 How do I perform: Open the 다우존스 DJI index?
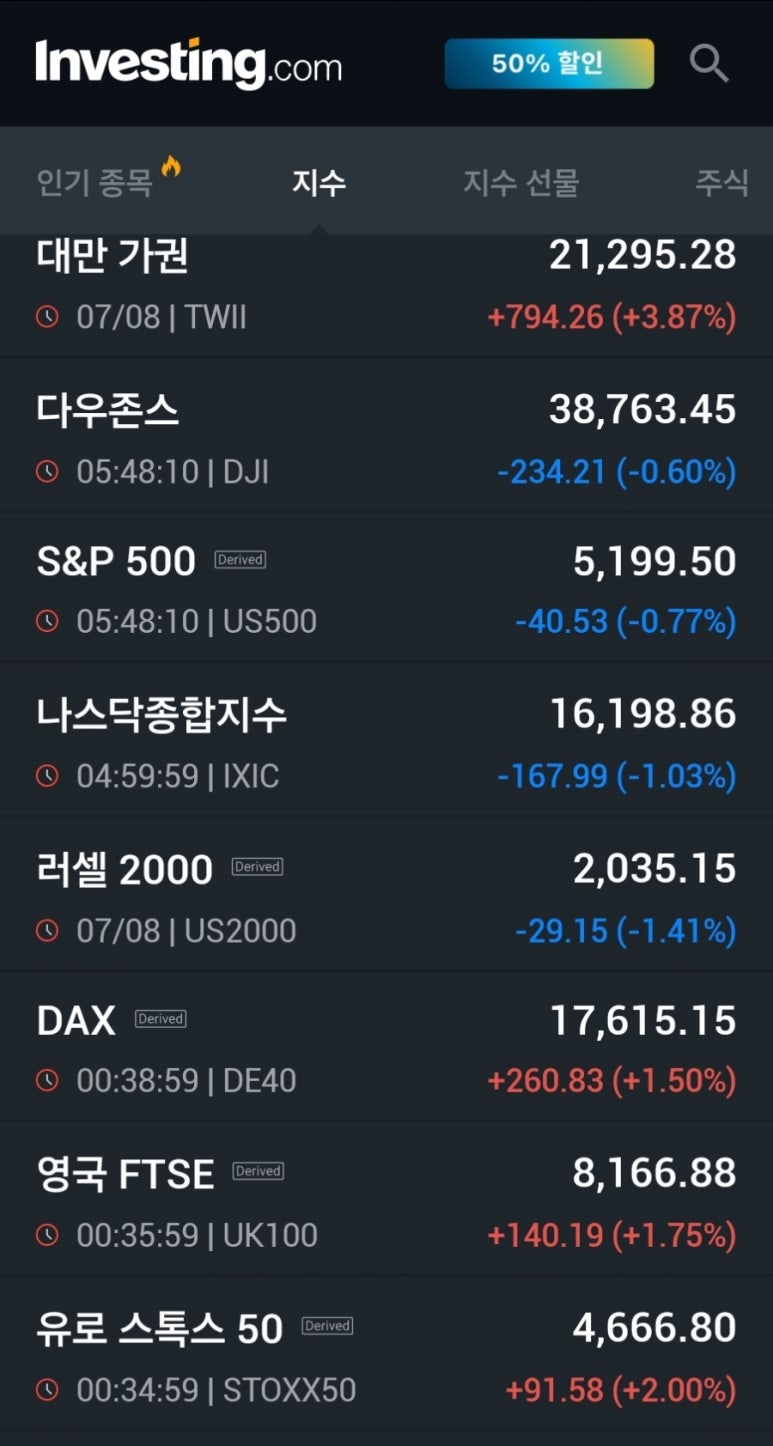point(386,435)
